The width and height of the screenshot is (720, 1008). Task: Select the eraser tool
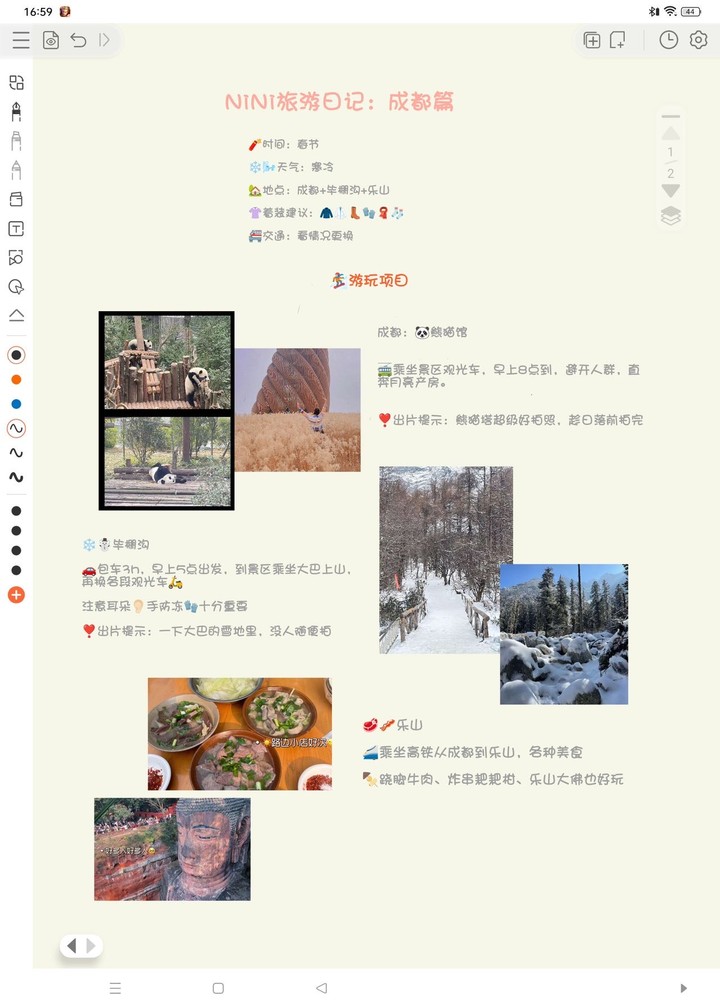click(x=16, y=199)
